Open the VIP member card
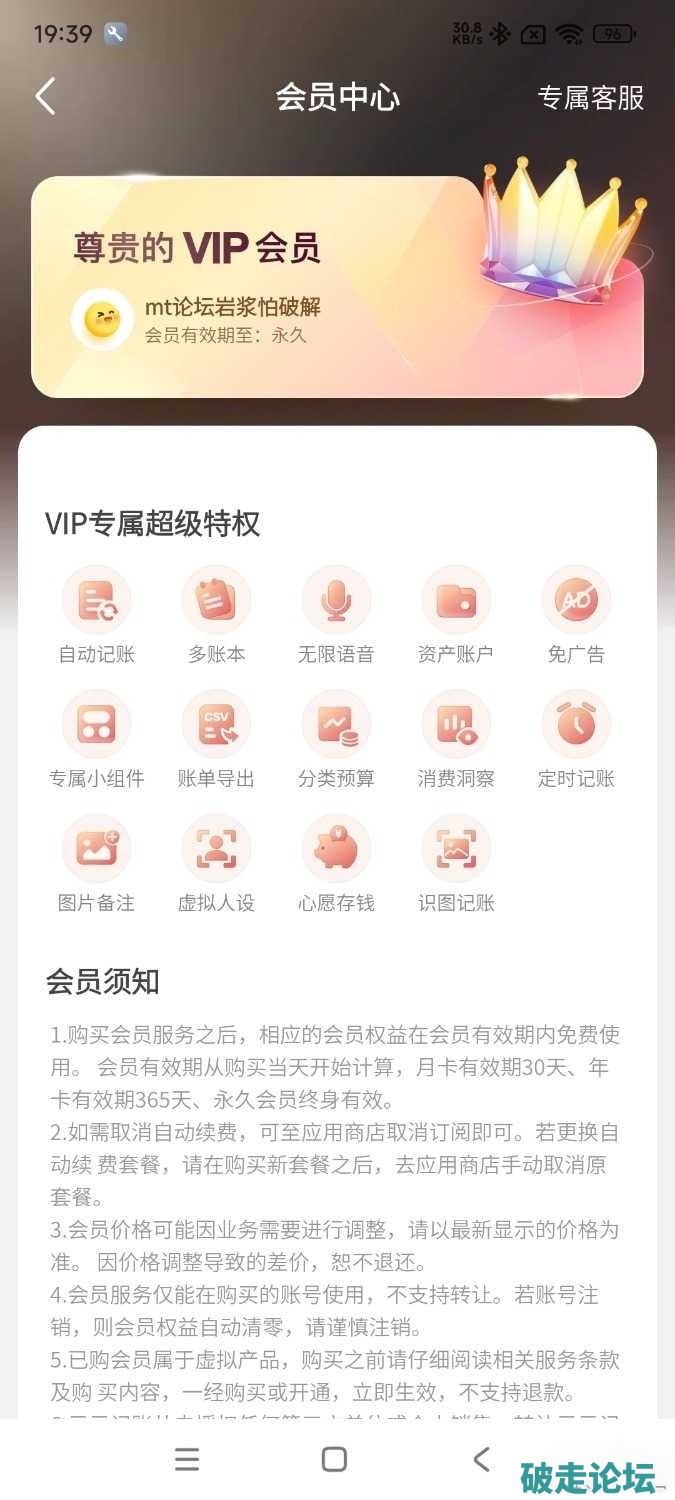675x1500 pixels. pos(300,288)
